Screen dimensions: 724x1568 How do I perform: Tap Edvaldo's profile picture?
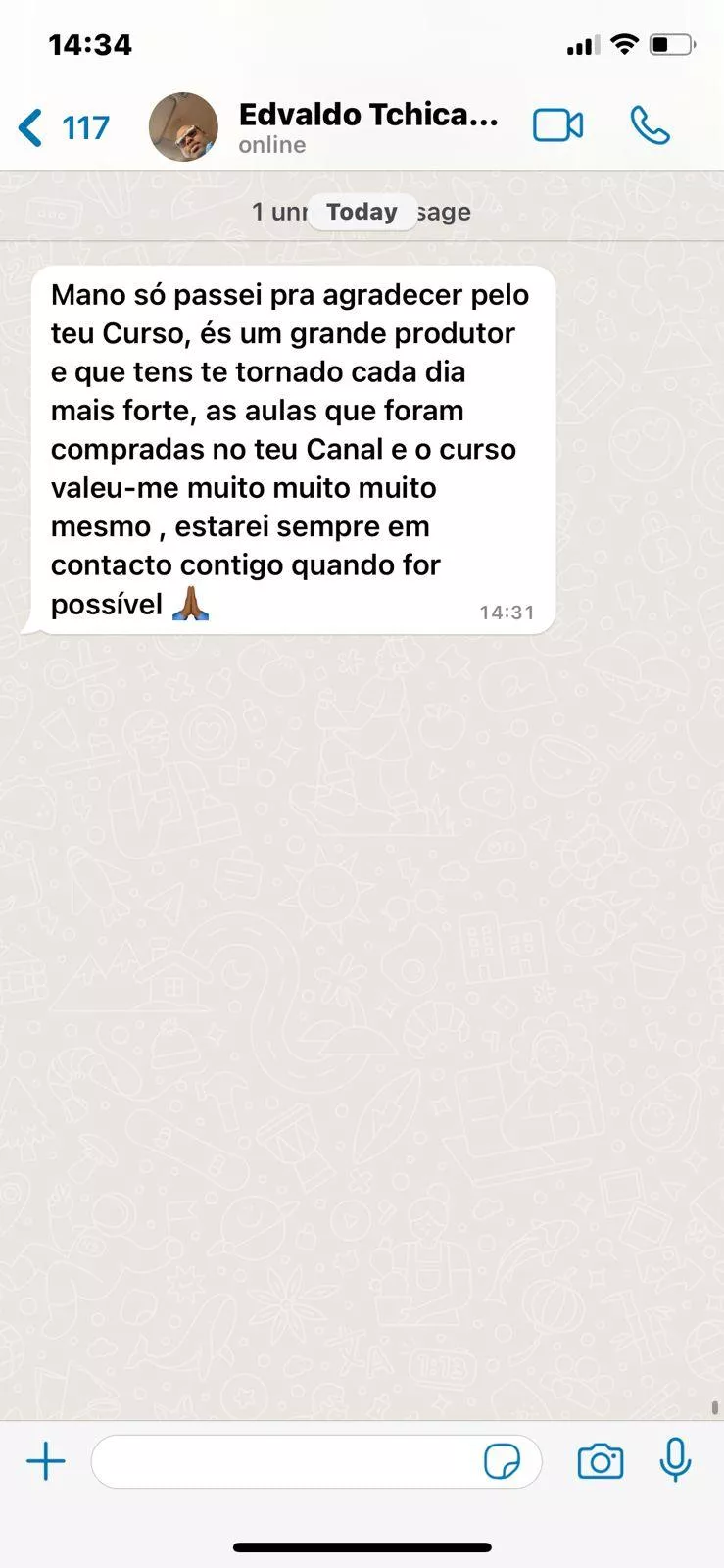click(x=183, y=126)
